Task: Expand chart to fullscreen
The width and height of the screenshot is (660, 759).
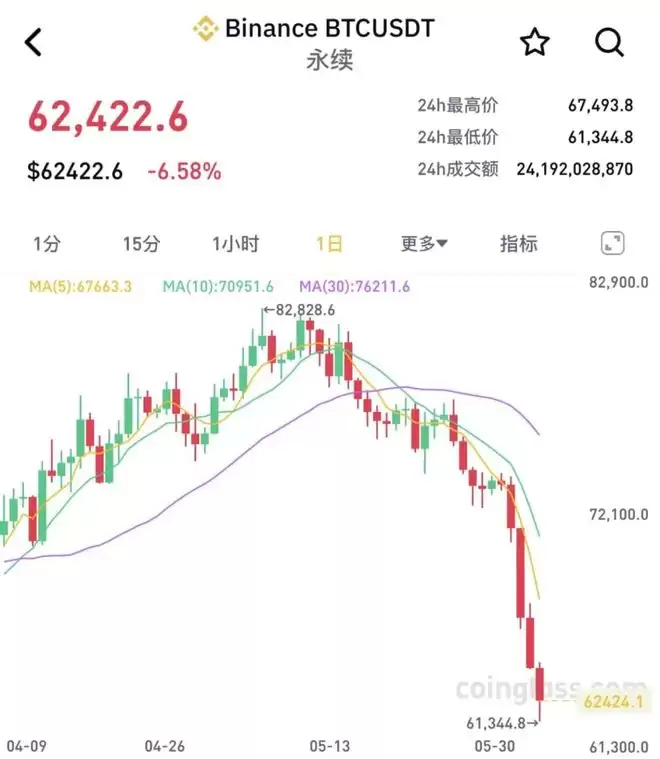Action: [613, 243]
